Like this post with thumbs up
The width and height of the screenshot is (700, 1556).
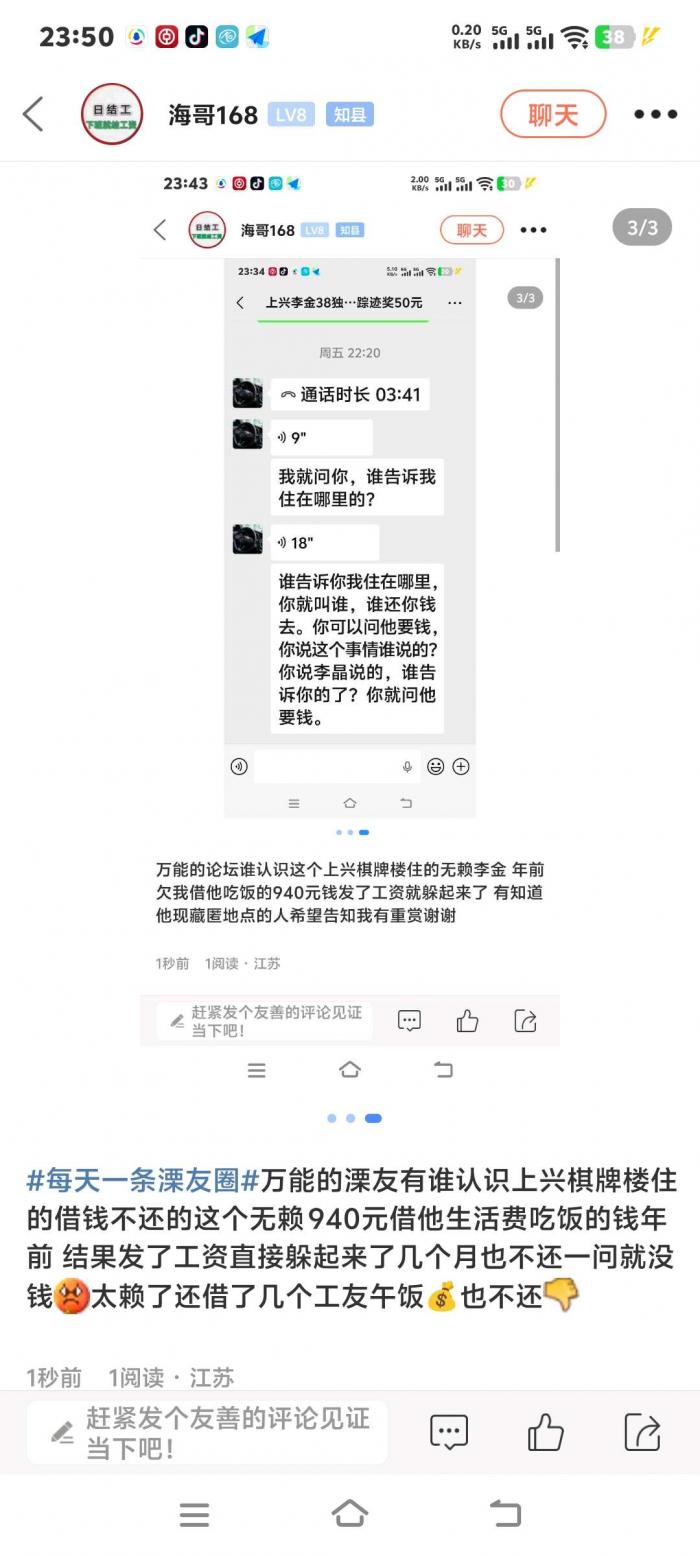point(545,1432)
